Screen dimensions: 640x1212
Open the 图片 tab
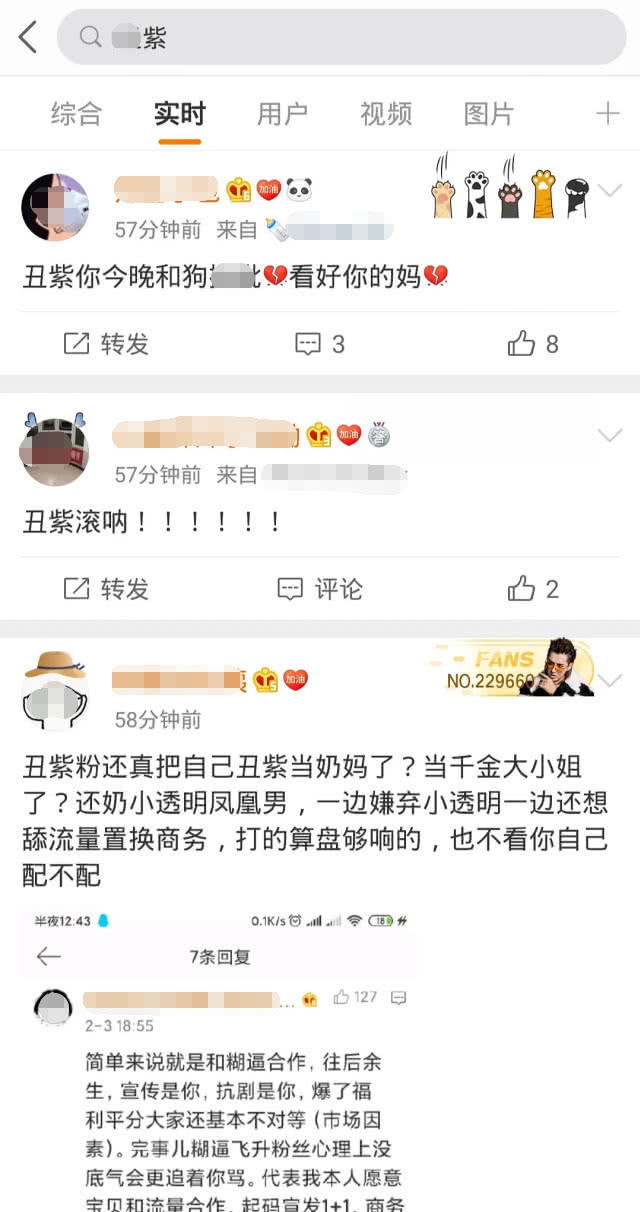pyautogui.click(x=489, y=114)
